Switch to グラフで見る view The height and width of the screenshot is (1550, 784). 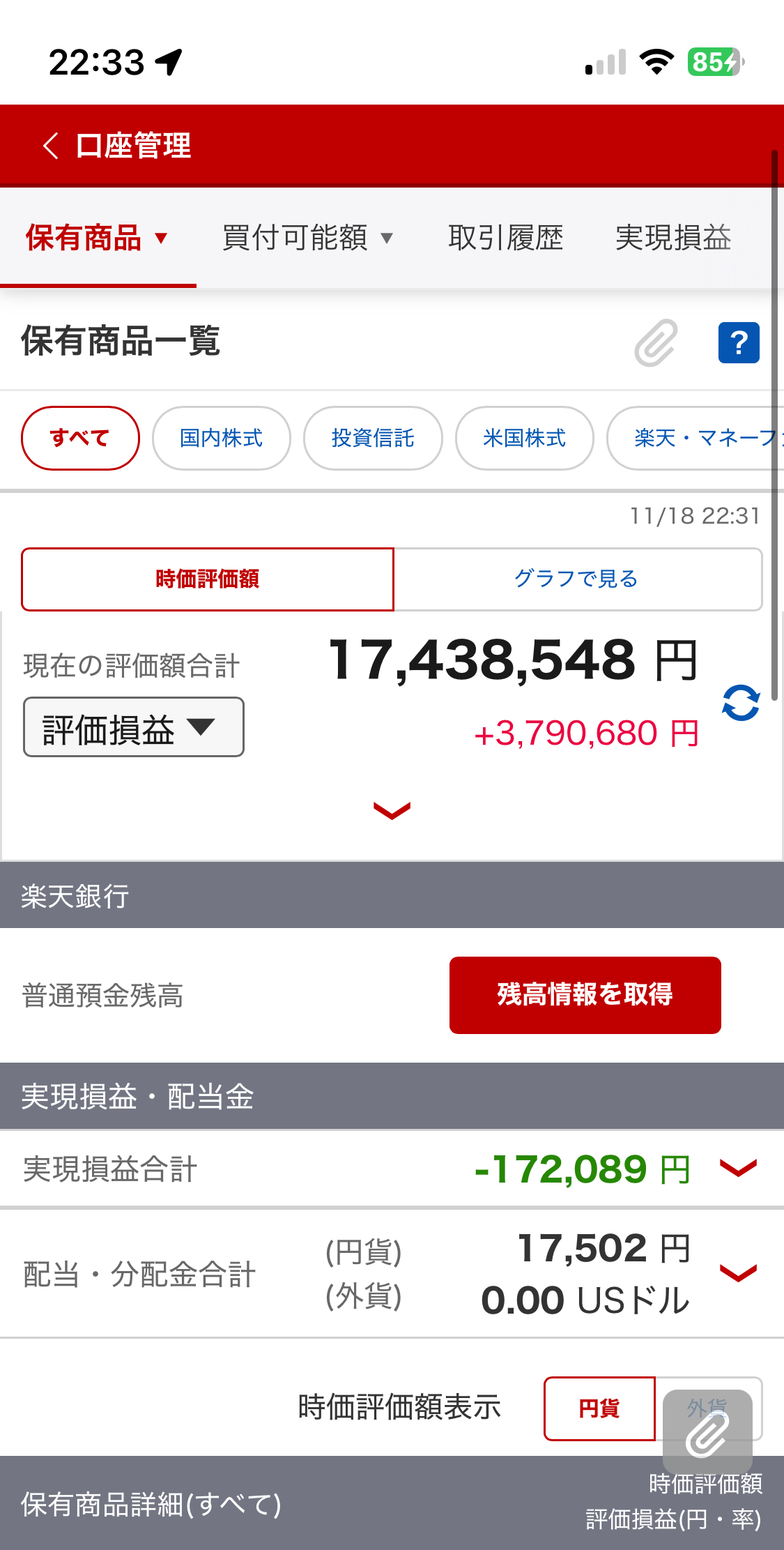(577, 579)
